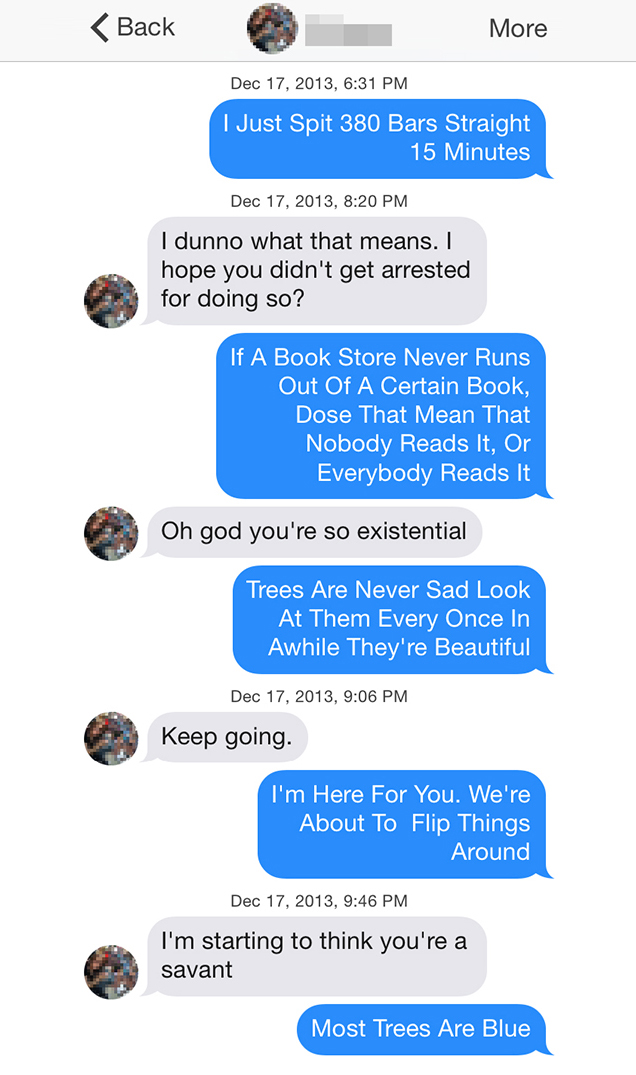
Task: Open the More options menu
Action: 517,29
